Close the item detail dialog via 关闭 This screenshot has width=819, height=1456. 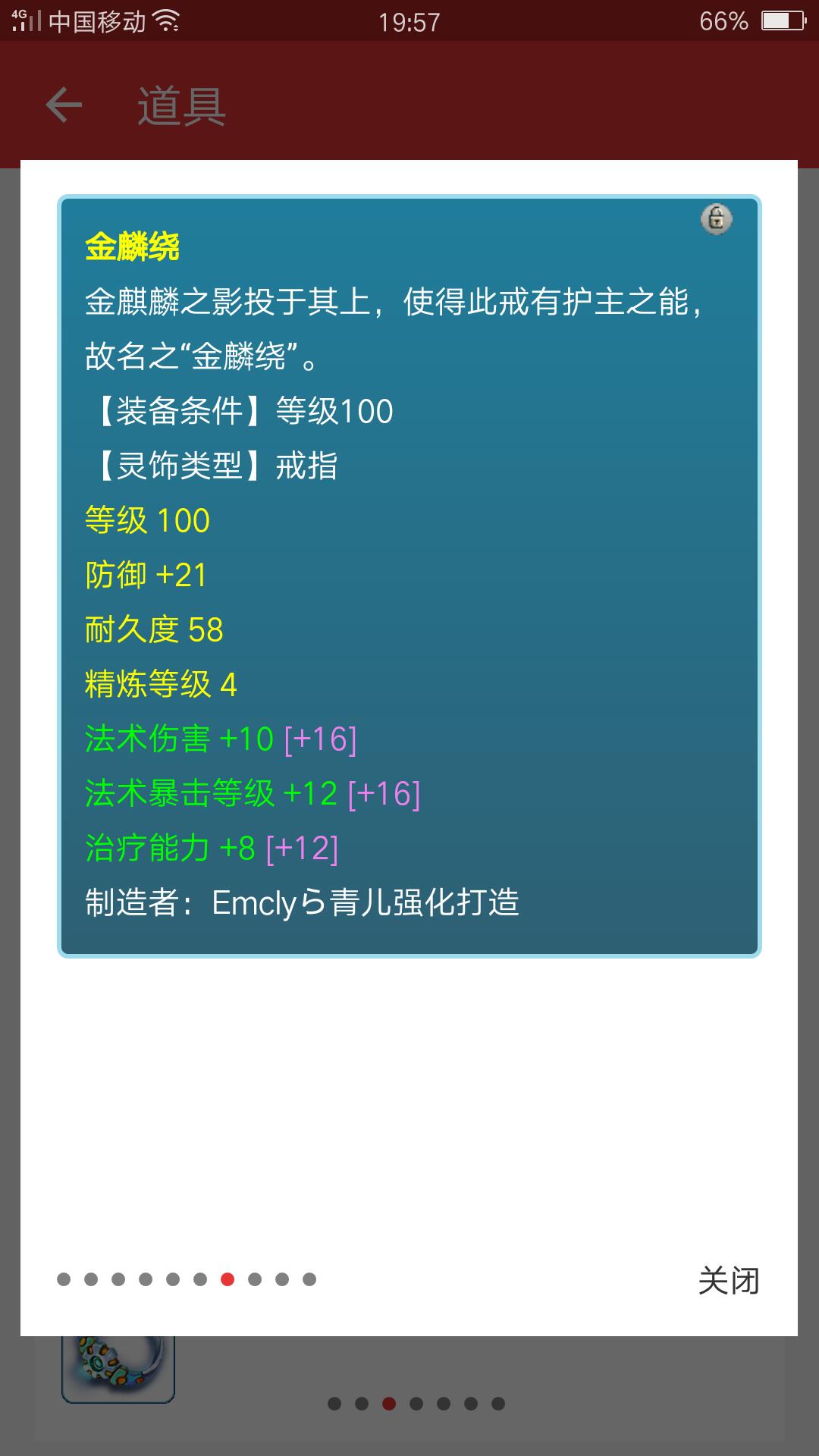coord(728,1281)
